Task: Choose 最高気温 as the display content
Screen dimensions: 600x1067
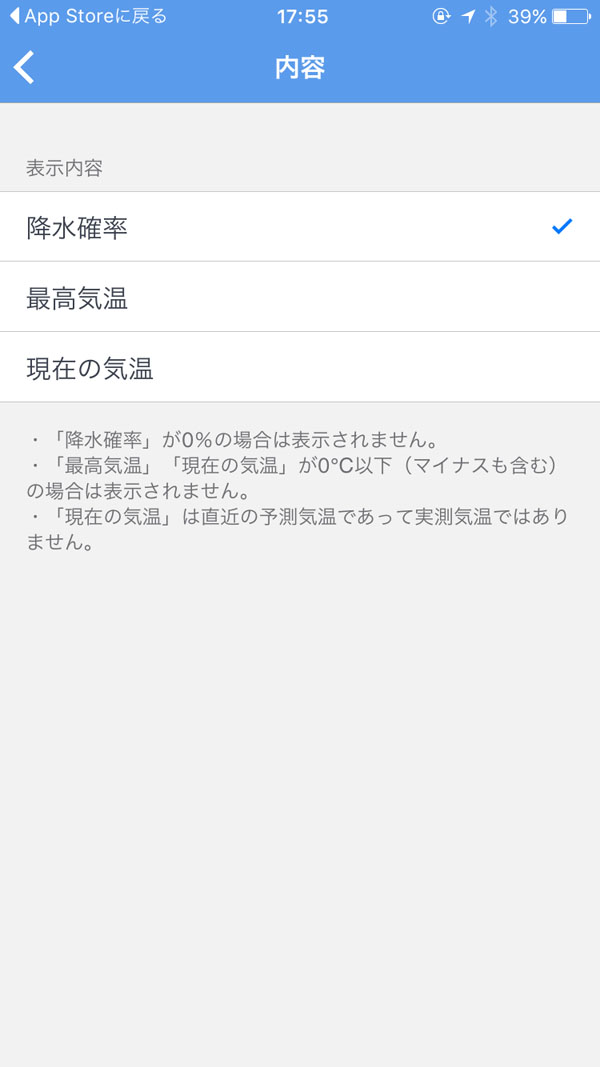Action: tap(300, 297)
